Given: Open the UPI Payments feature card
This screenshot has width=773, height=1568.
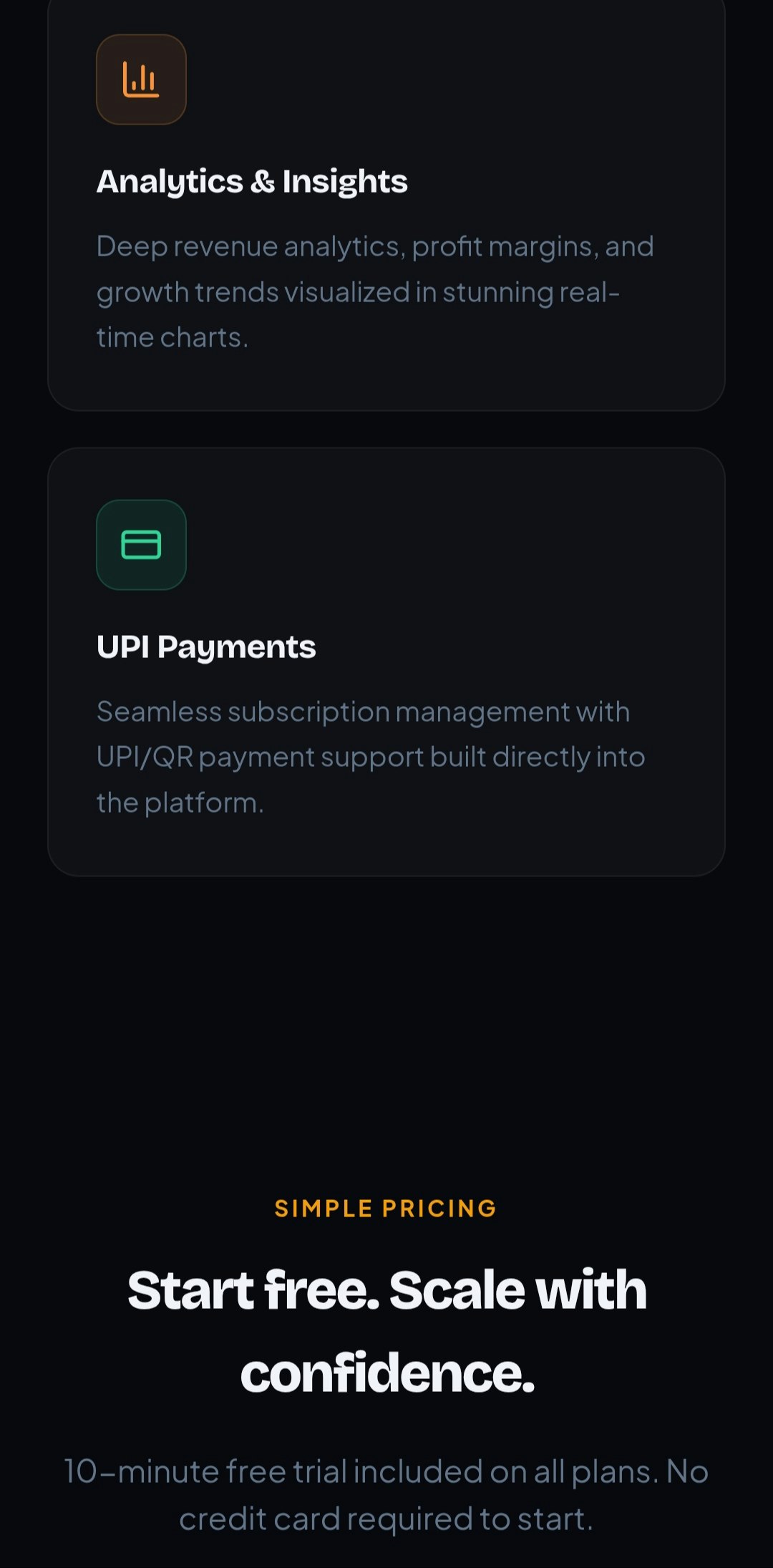Looking at the screenshot, I should pyautogui.click(x=386, y=659).
